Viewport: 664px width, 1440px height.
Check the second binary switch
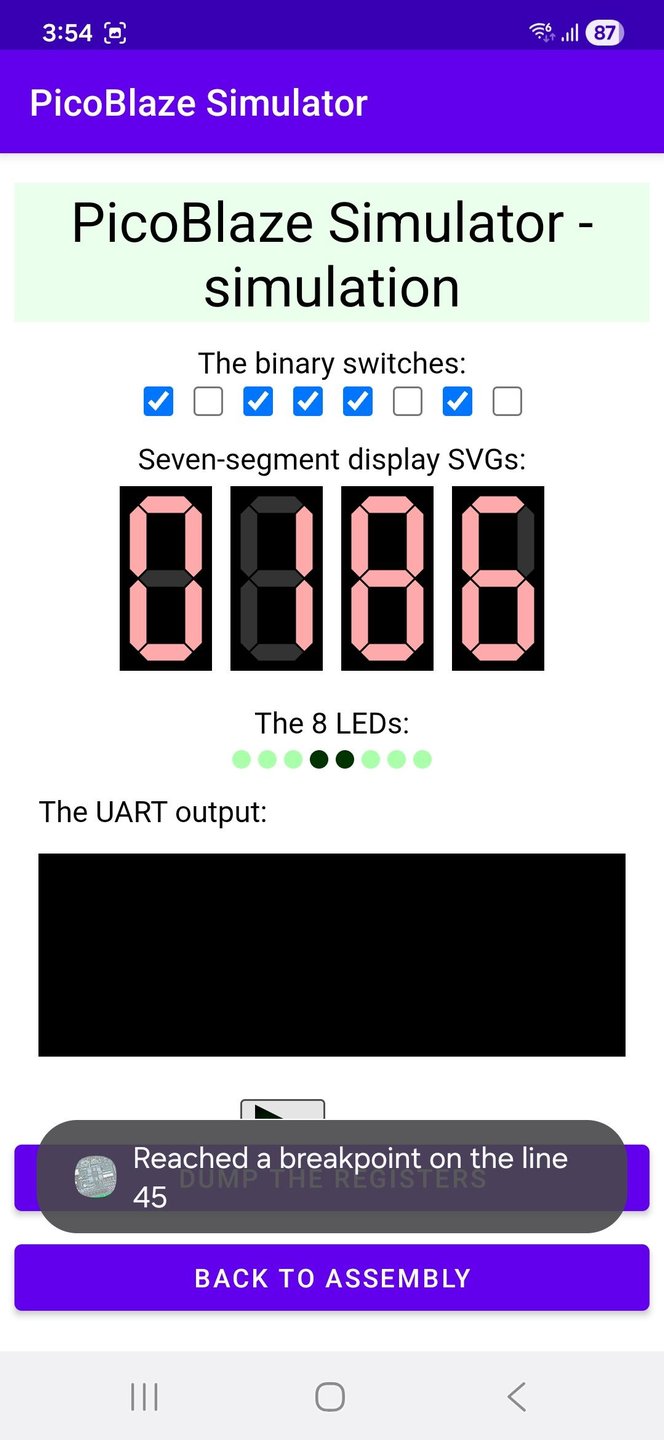(208, 402)
